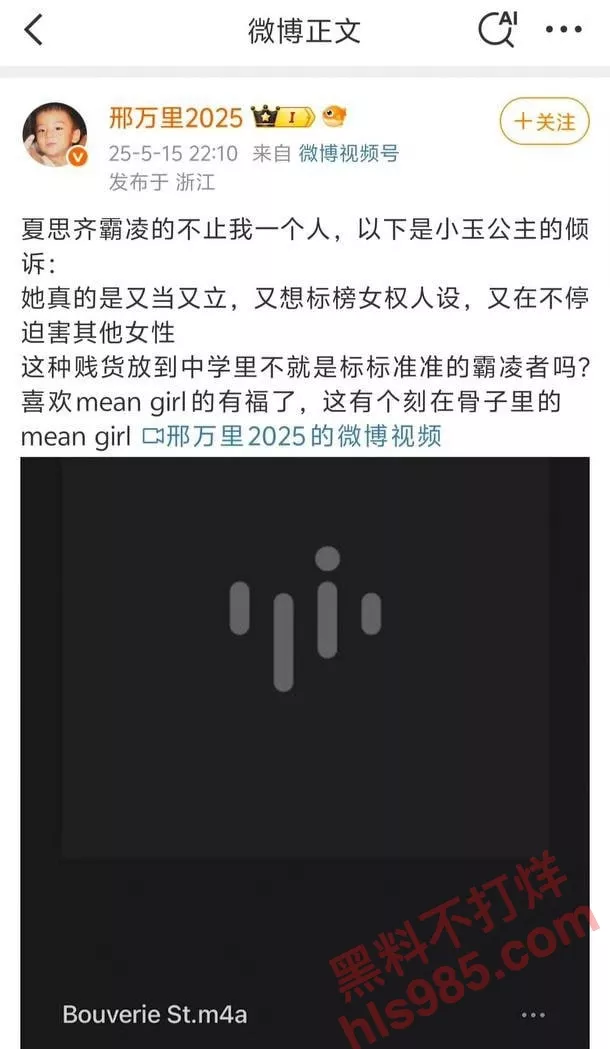The width and height of the screenshot is (610, 1049).
Task: Open 邢万里2025's profile avatar
Action: click(55, 132)
